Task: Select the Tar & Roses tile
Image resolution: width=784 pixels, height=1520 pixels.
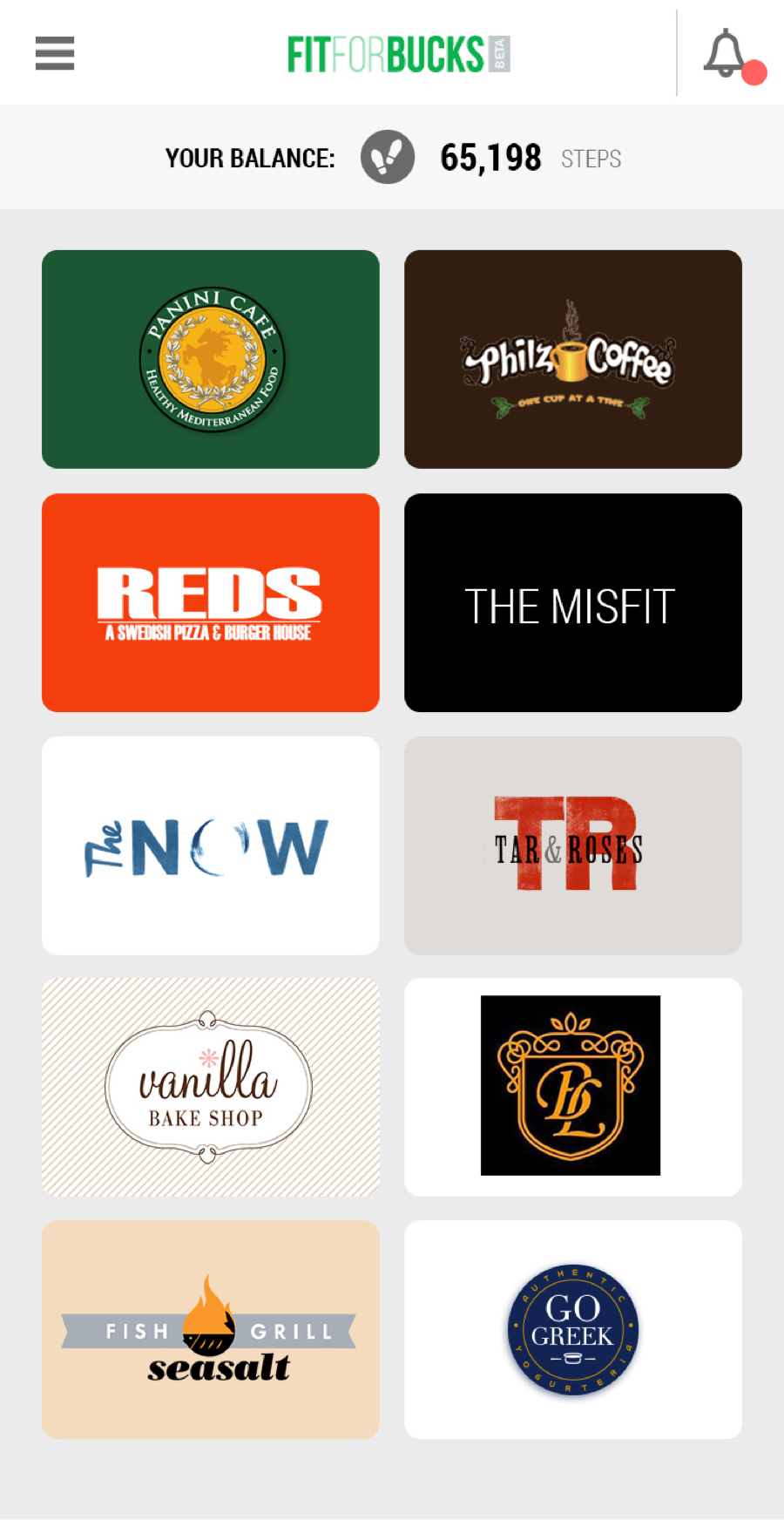Action: [573, 845]
